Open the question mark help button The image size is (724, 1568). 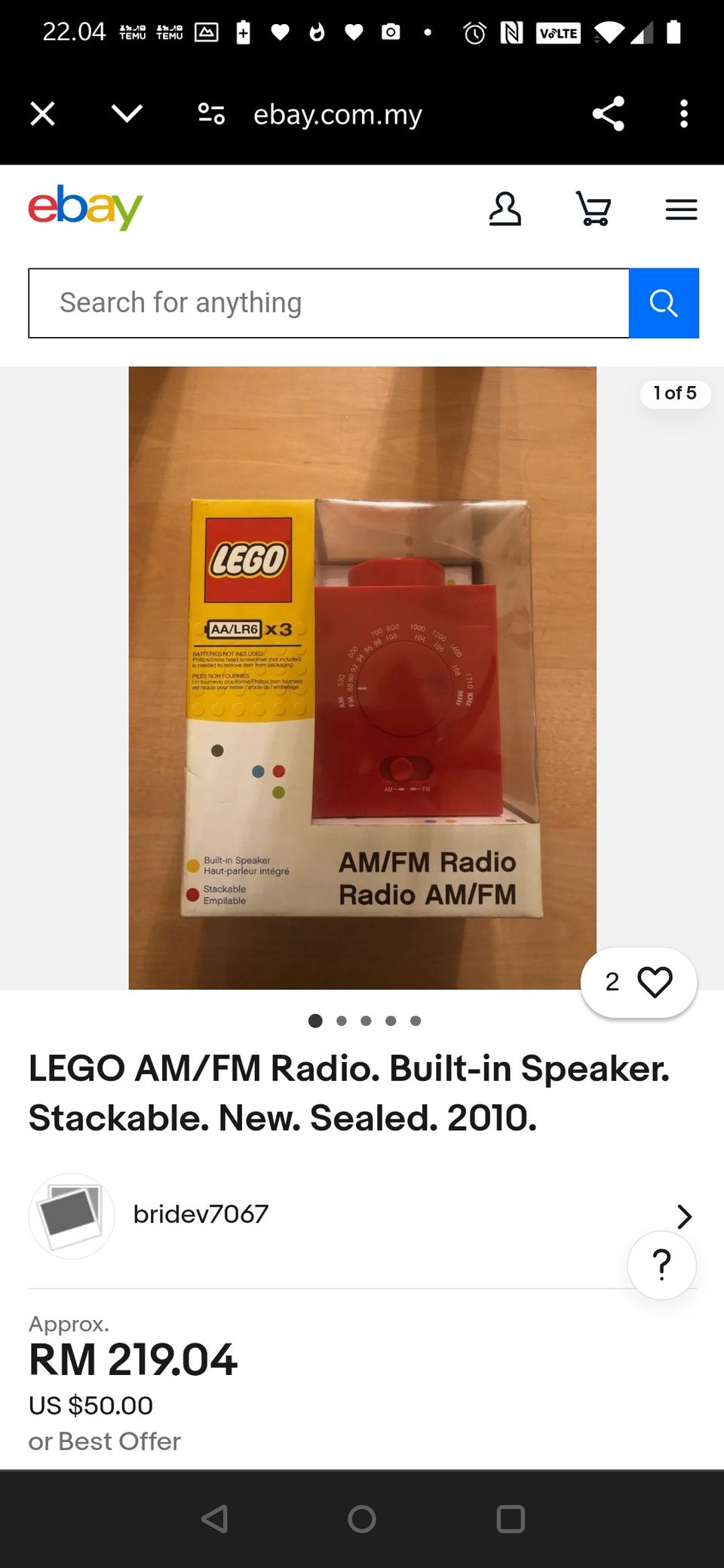click(661, 1265)
